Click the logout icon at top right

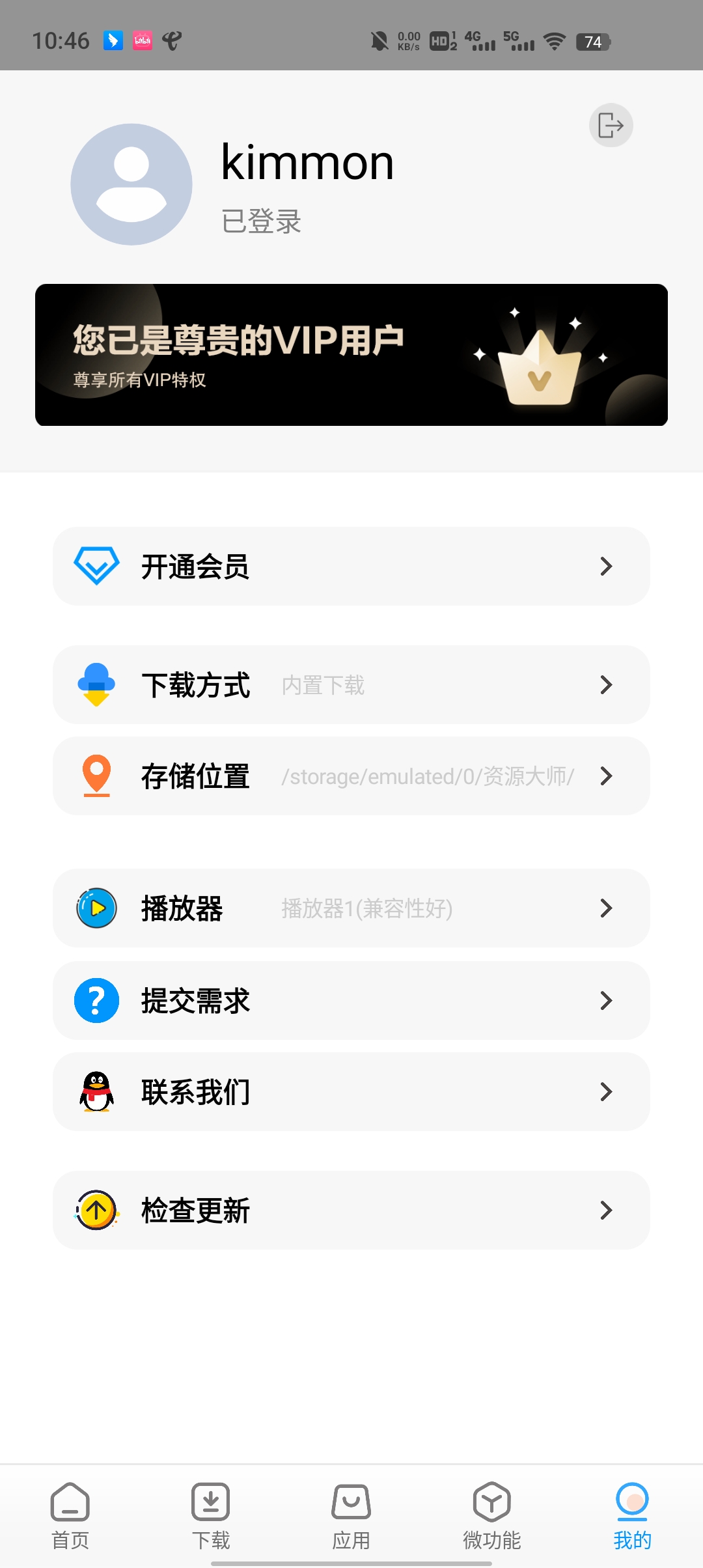[x=610, y=125]
